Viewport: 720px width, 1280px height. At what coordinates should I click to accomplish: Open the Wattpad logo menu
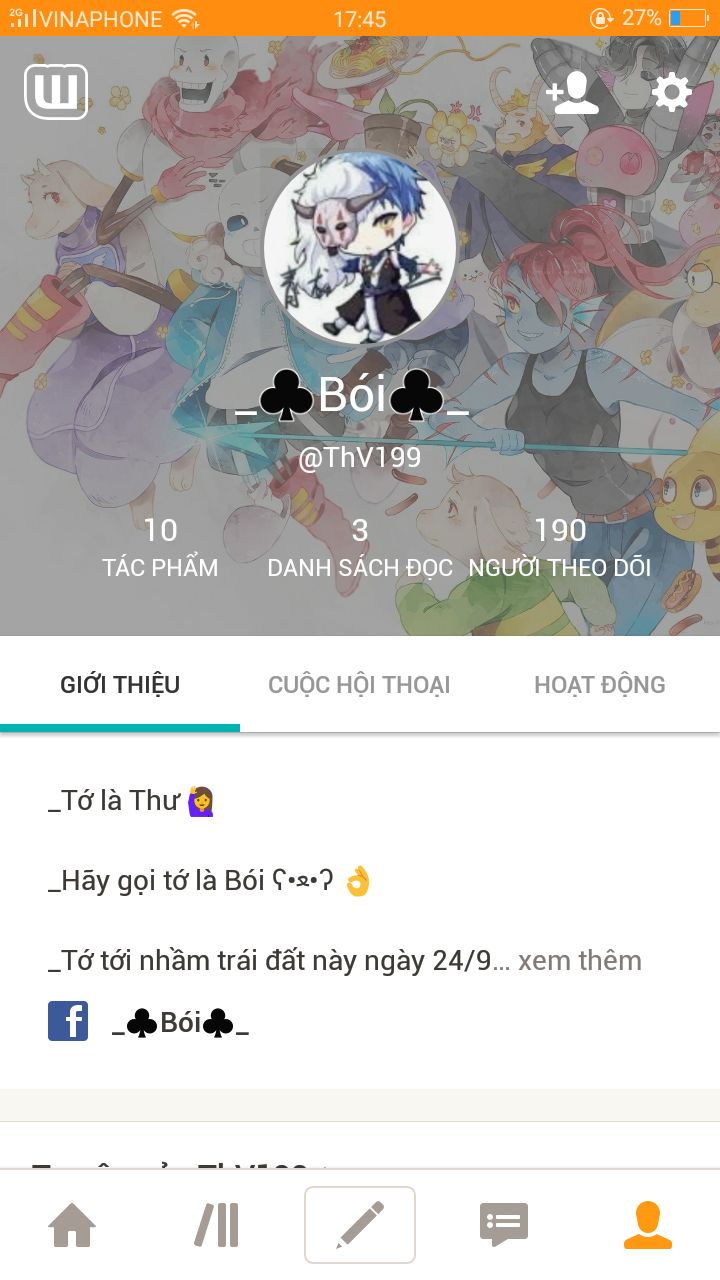pyautogui.click(x=56, y=92)
